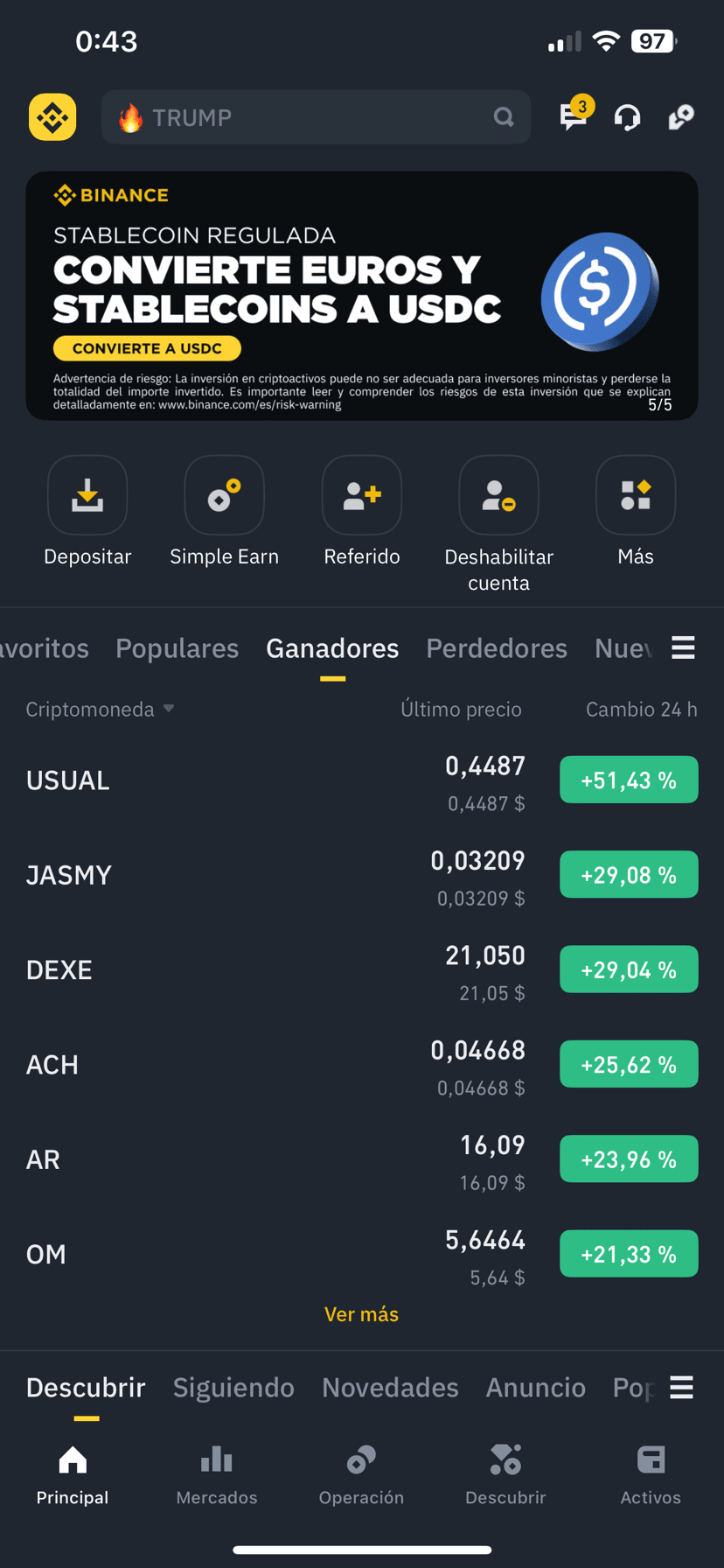Open the TRUMP search field
The image size is (724, 1568).
(315, 117)
